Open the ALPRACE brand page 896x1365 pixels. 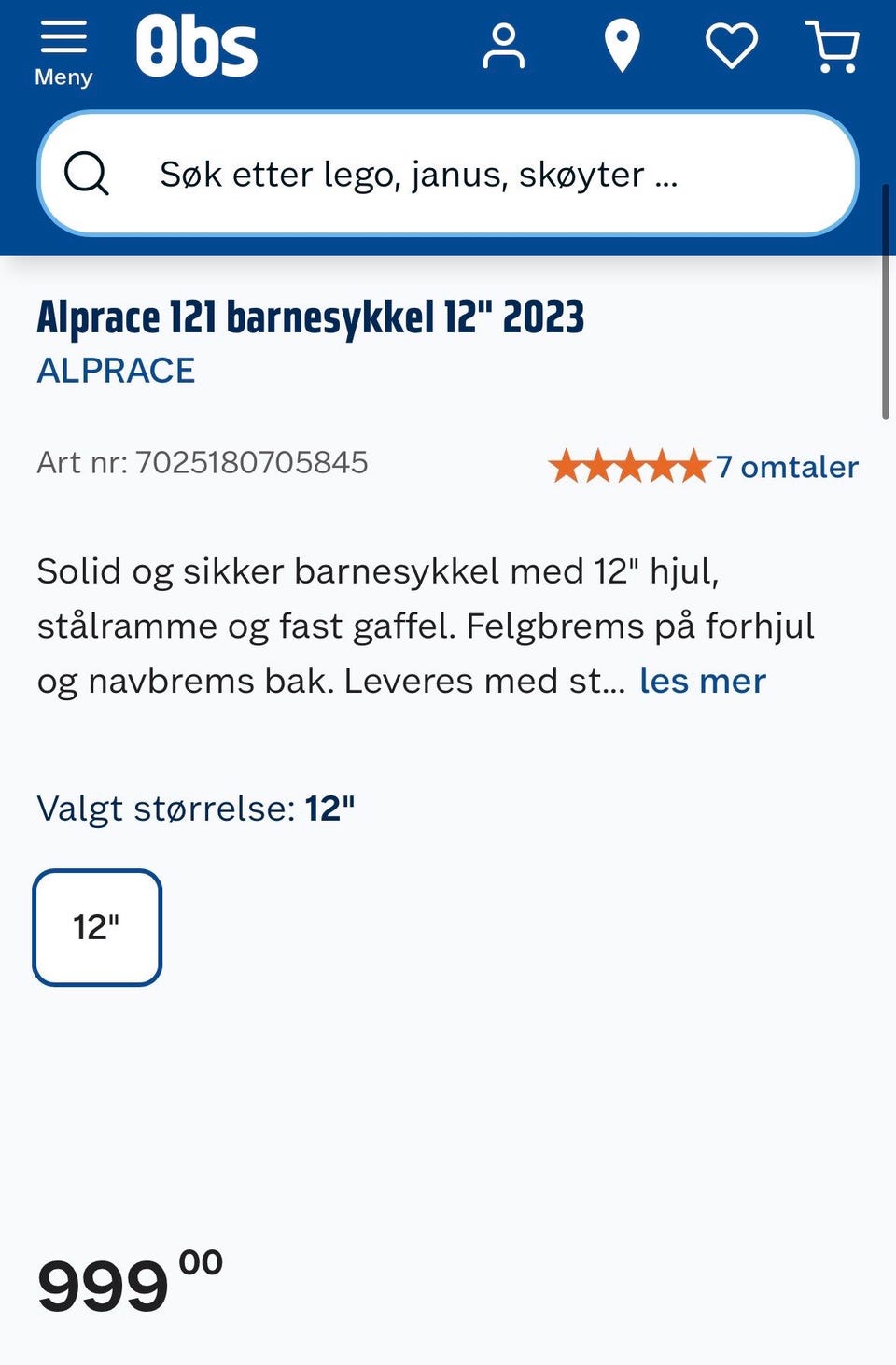(x=116, y=370)
